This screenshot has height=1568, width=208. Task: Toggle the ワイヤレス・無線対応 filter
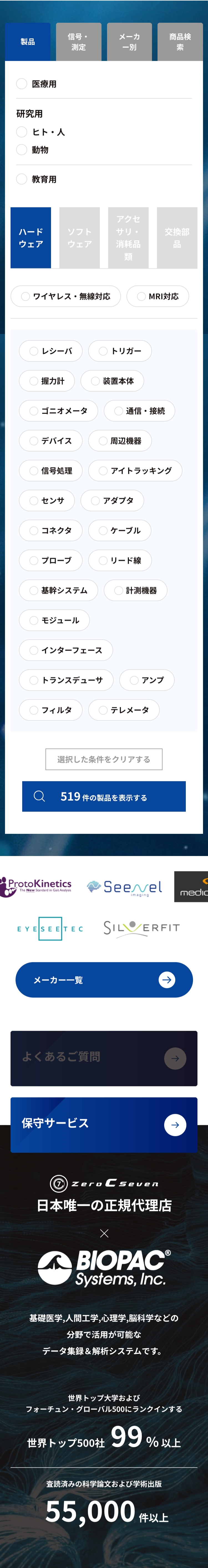(66, 296)
